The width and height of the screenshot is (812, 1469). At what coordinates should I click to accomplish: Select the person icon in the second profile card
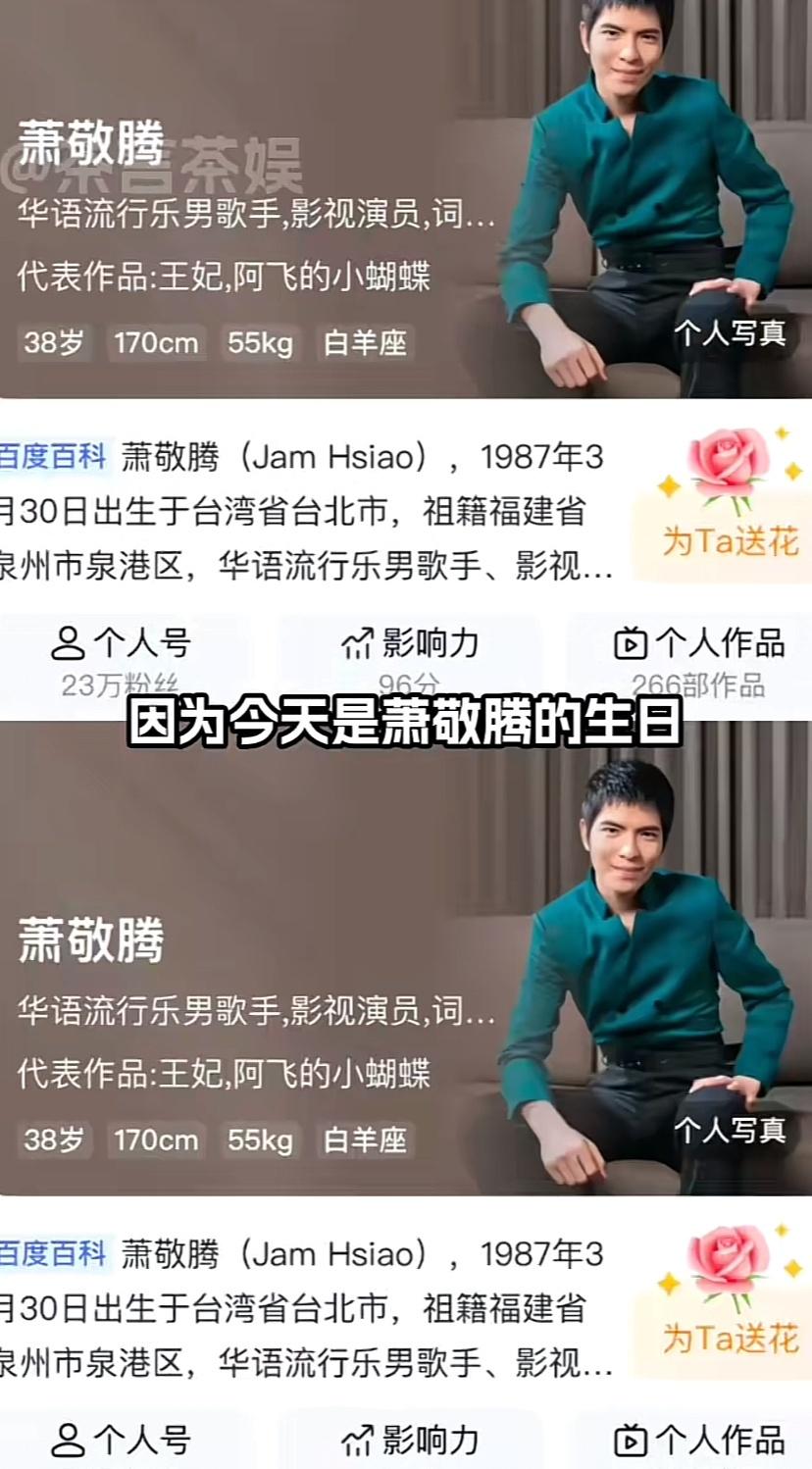point(65,1440)
